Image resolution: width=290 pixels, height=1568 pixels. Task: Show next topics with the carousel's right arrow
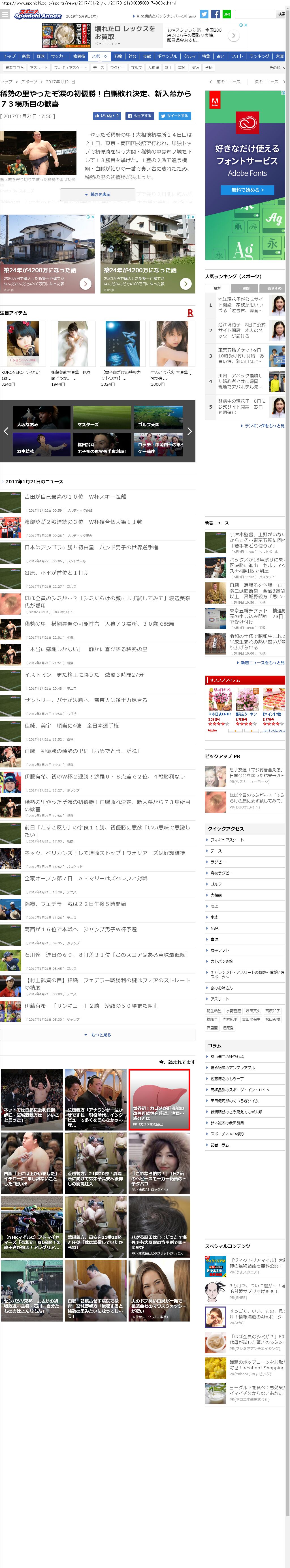189,431
